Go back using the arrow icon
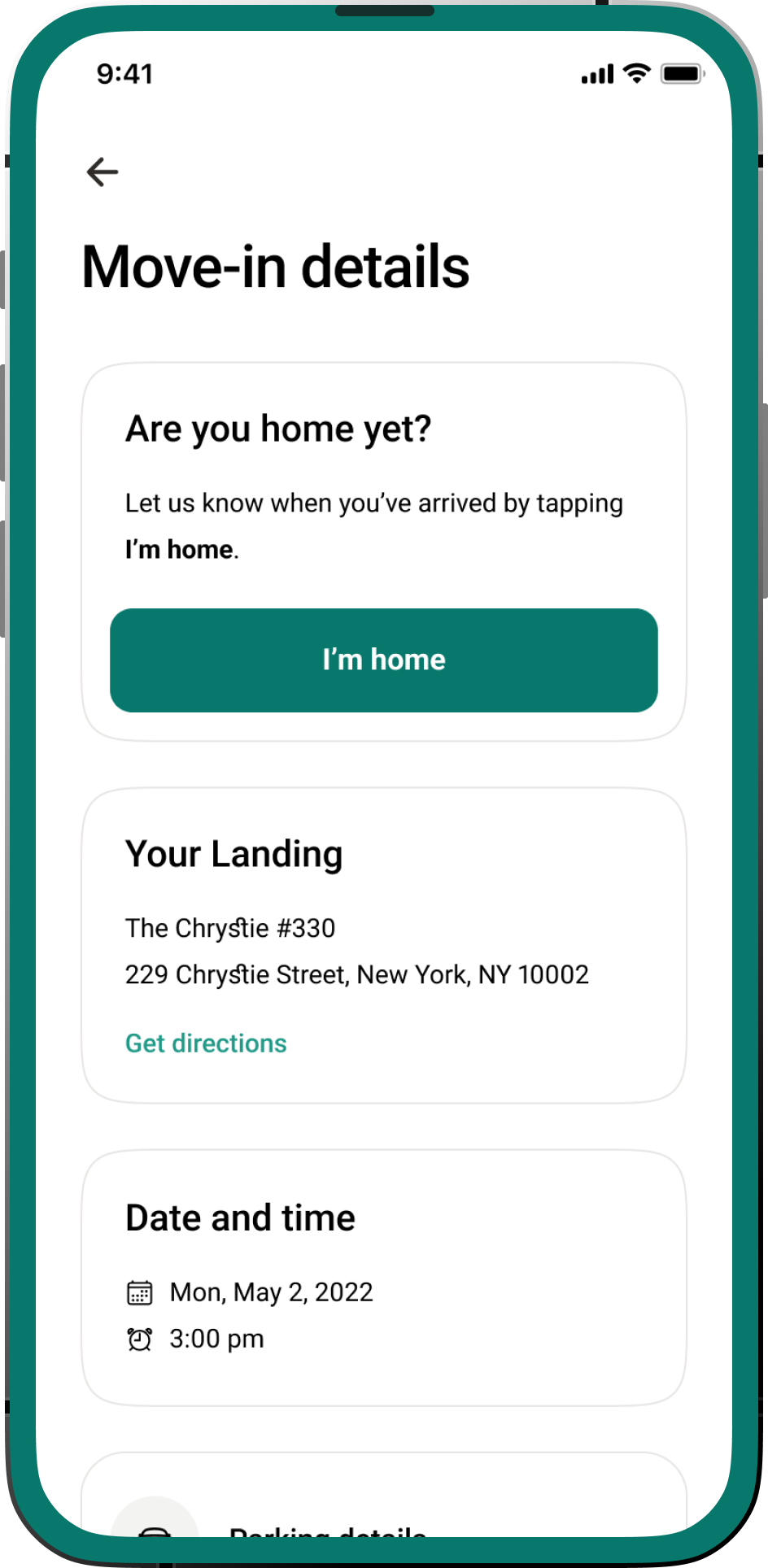The height and width of the screenshot is (1568, 768). 103,172
